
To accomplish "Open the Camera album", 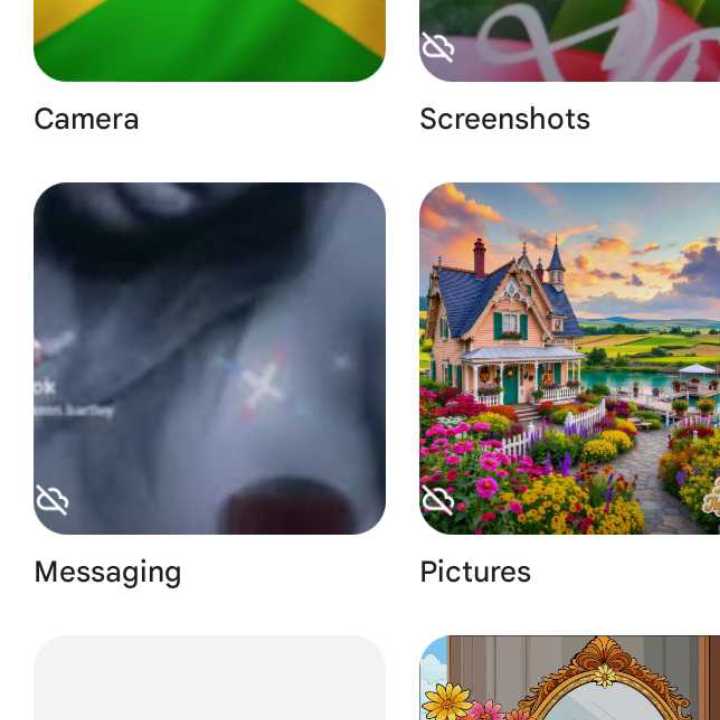I will point(209,40).
